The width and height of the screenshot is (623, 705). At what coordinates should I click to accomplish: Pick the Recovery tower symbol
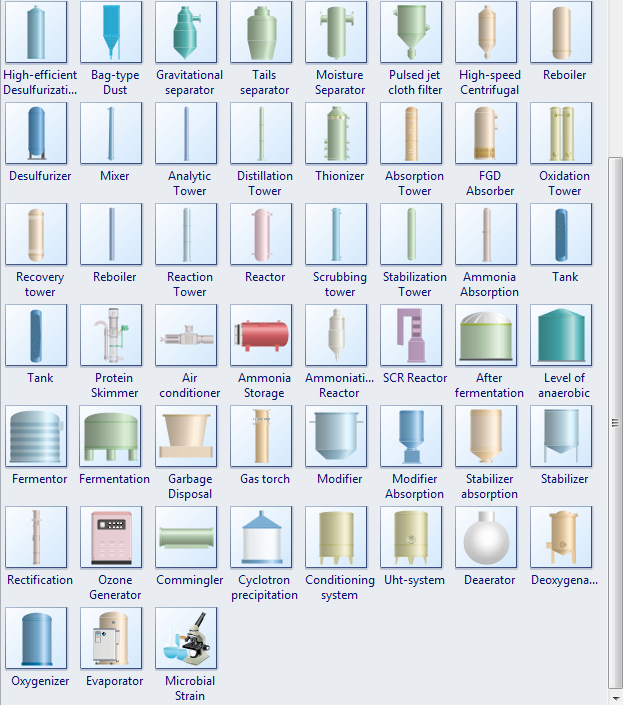click(x=36, y=234)
